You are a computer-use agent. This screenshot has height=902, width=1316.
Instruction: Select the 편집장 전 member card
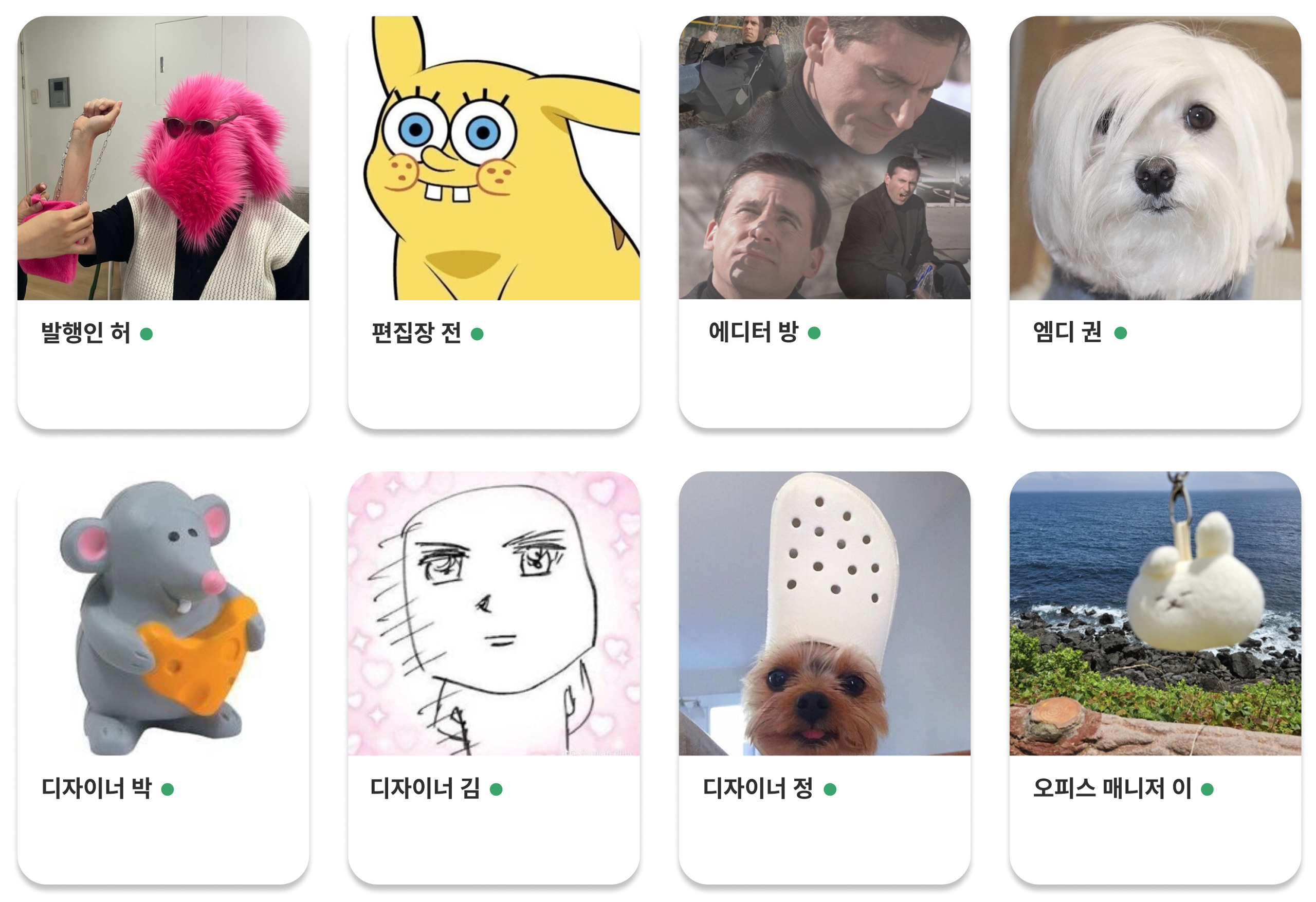point(494,222)
